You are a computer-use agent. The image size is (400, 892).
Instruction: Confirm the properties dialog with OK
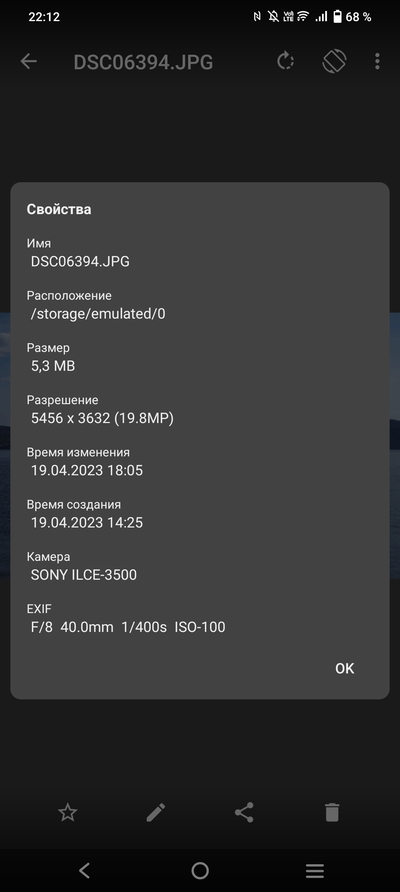pos(344,668)
